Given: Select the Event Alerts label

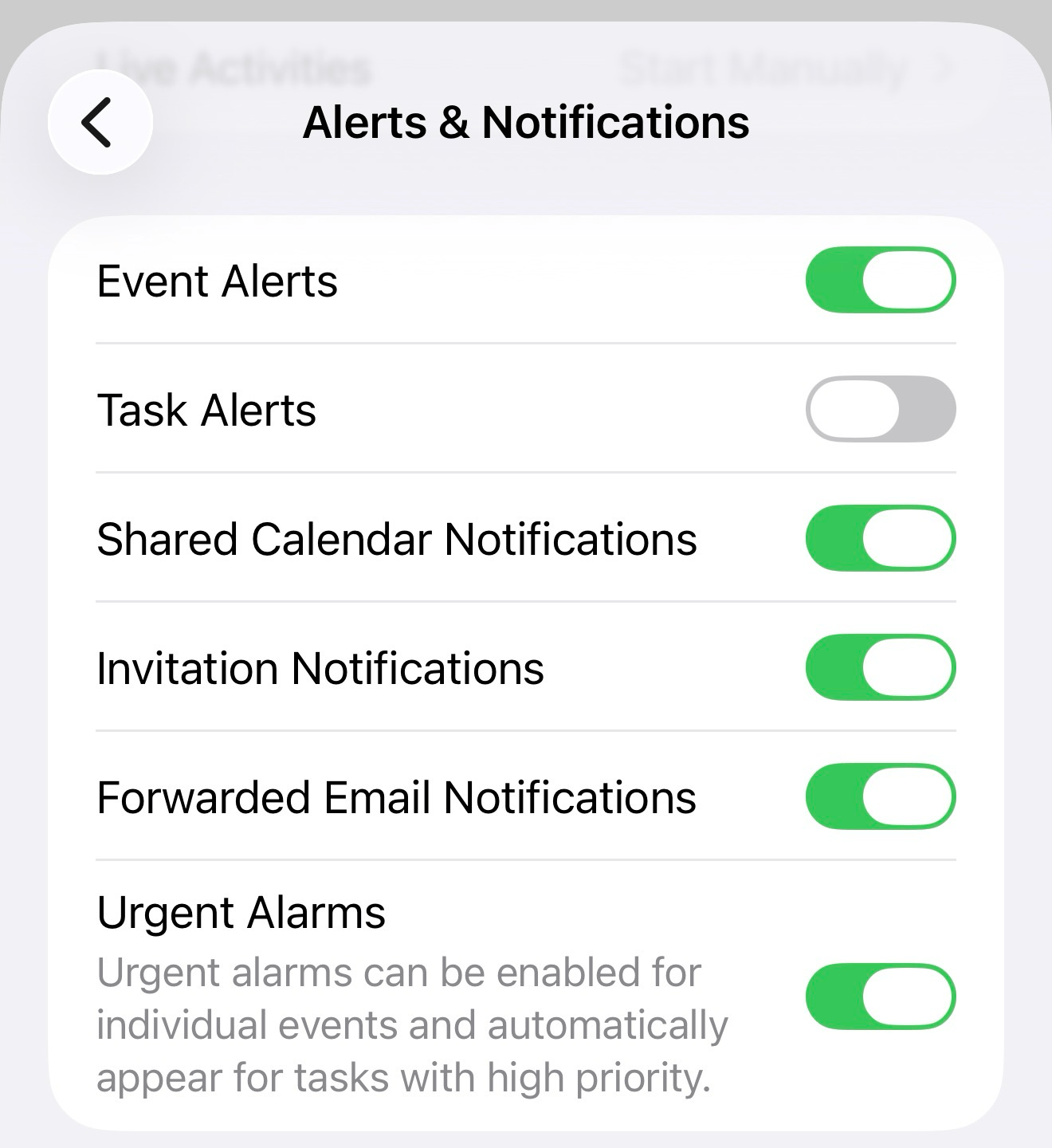Looking at the screenshot, I should click(217, 281).
